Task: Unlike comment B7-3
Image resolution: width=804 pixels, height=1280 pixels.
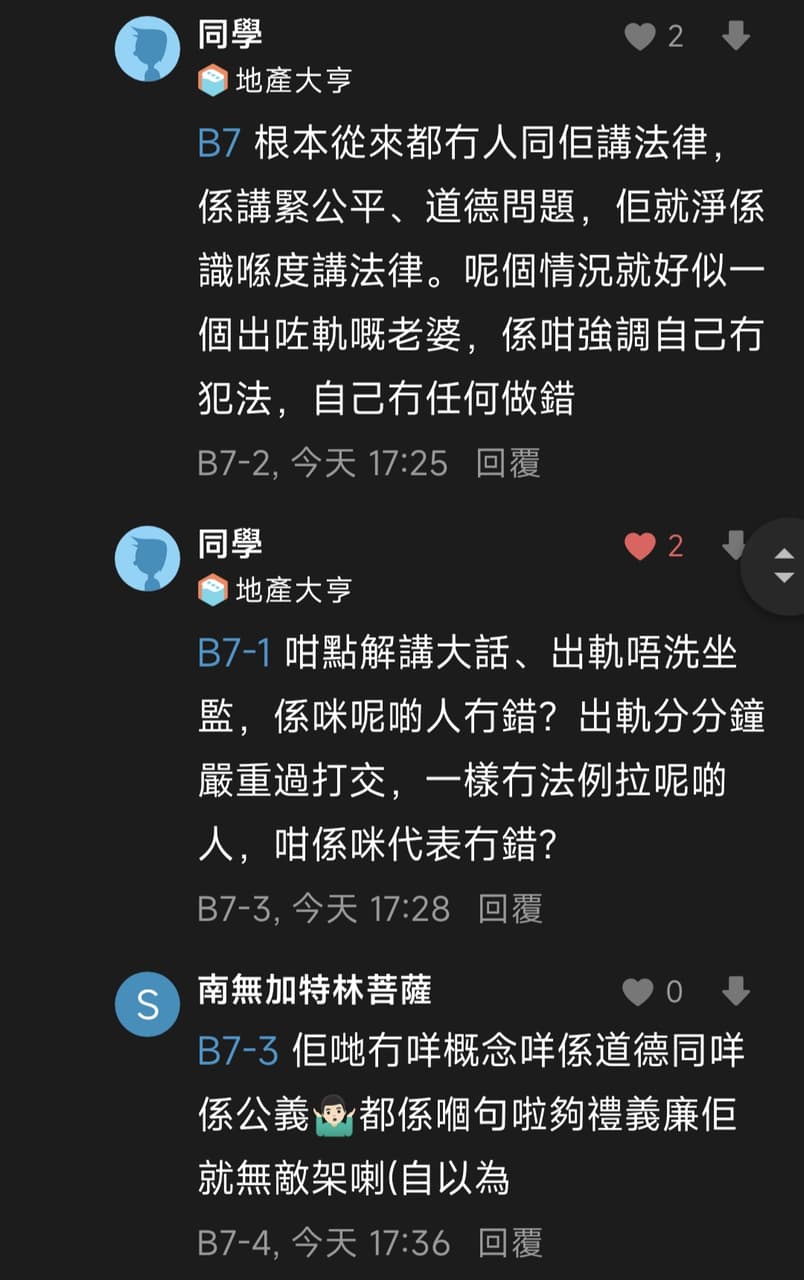Action: (640, 546)
